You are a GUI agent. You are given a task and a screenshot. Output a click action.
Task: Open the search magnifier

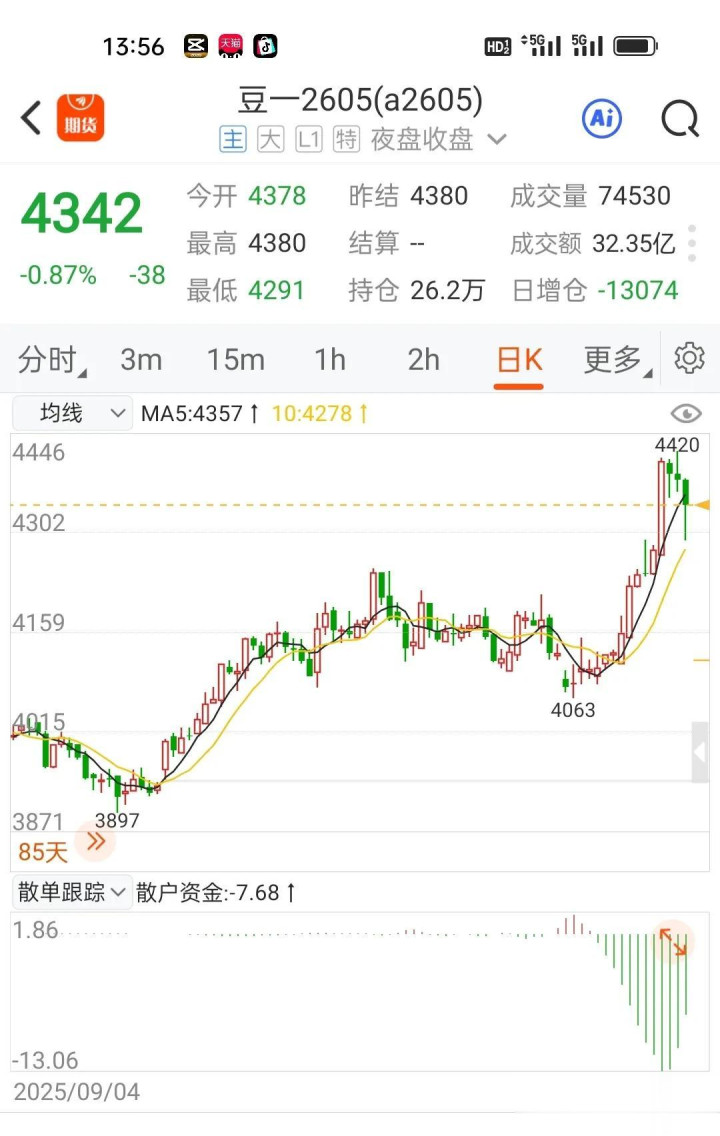tap(680, 119)
